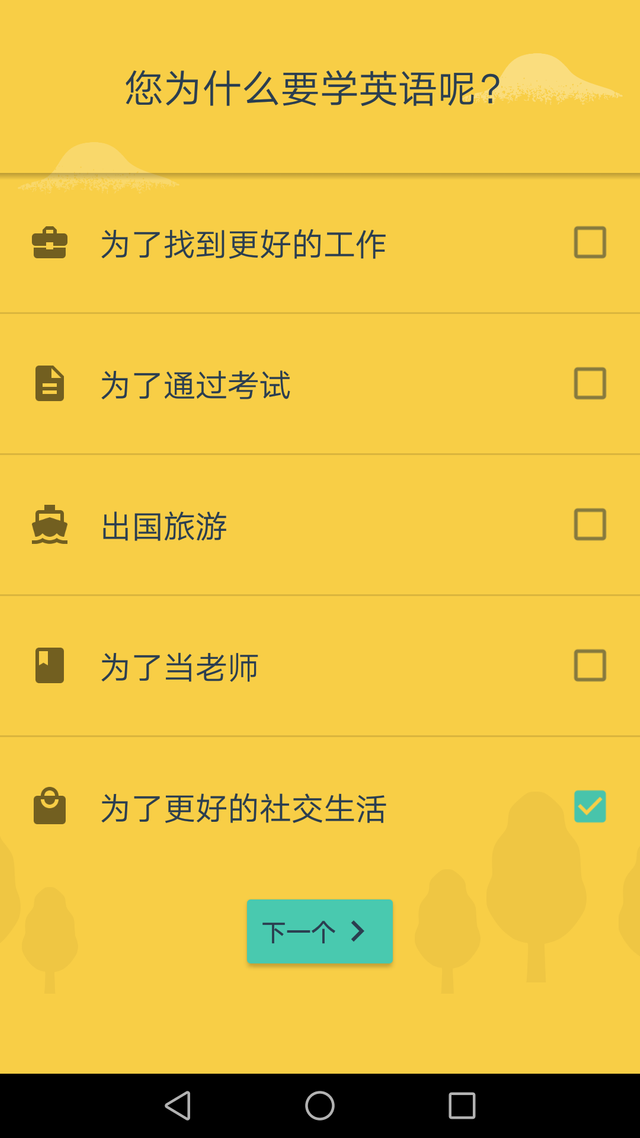Uncheck 为了更好的社交生活 checkbox
The image size is (640, 1138).
click(x=589, y=806)
